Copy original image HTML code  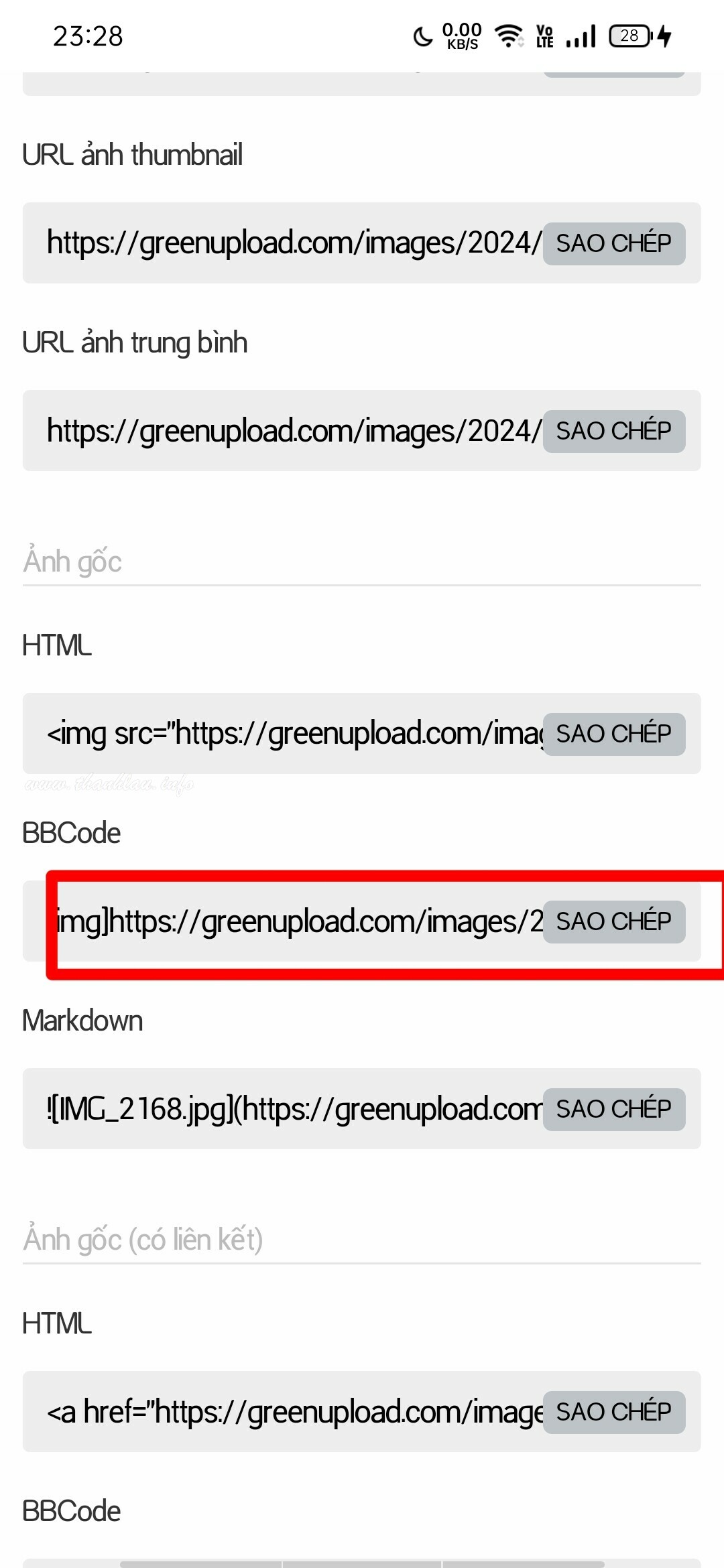point(614,734)
